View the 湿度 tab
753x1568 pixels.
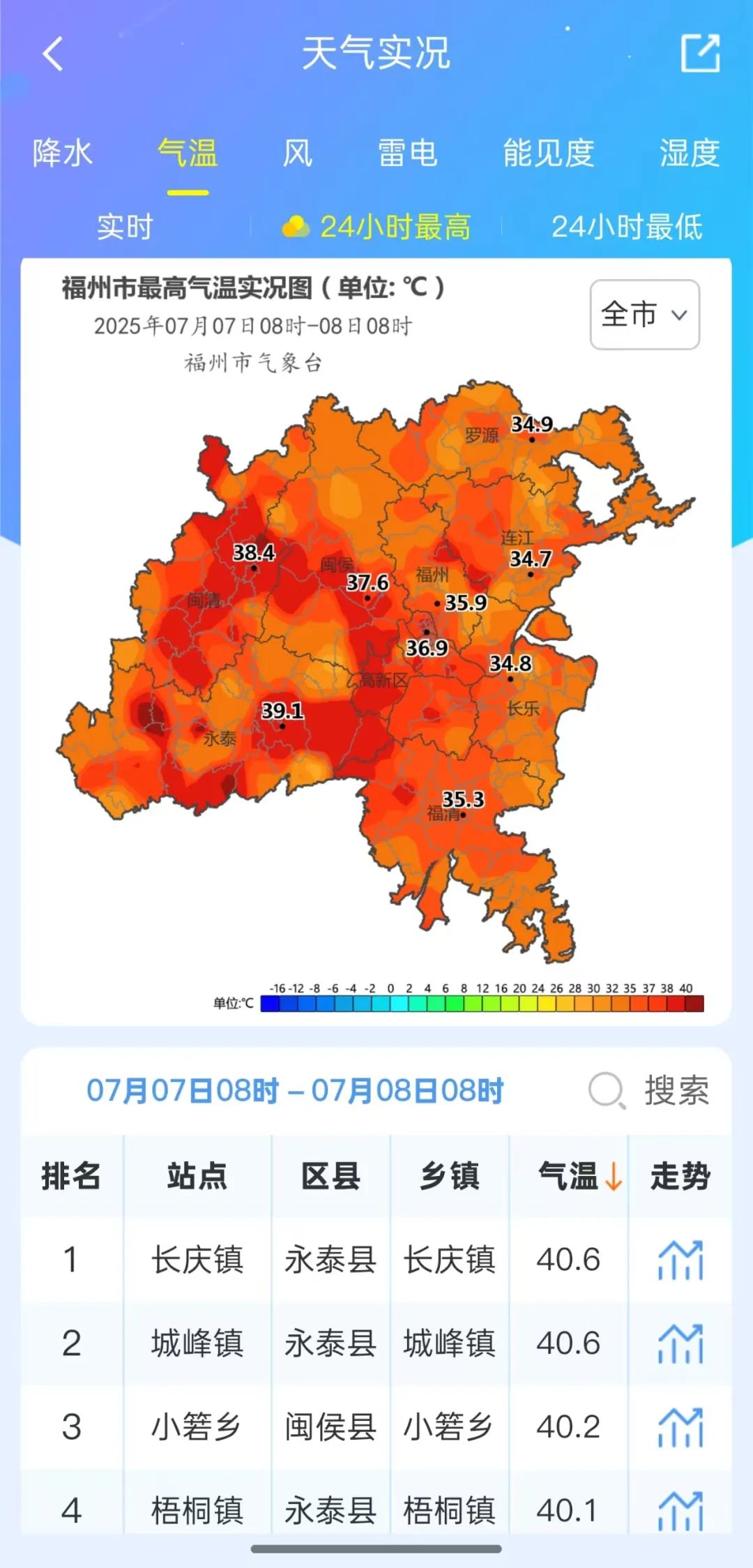pos(689,153)
